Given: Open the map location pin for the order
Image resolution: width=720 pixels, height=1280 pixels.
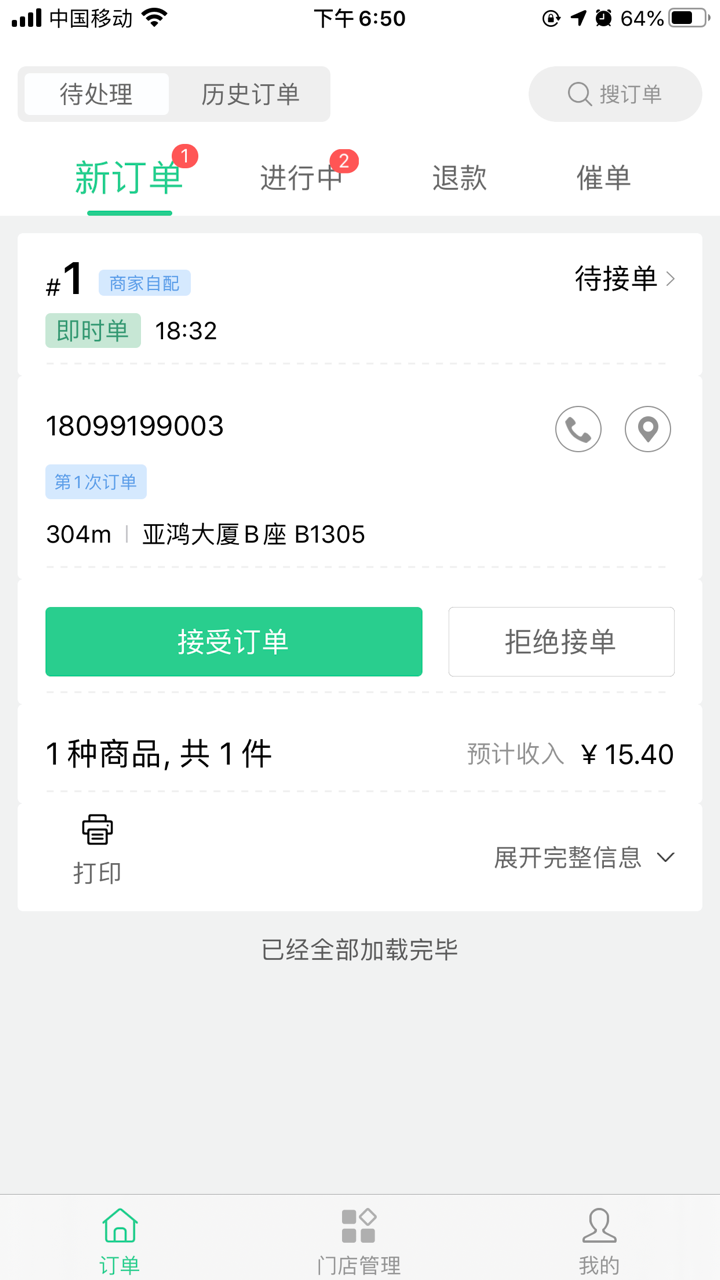Looking at the screenshot, I should tap(647, 428).
